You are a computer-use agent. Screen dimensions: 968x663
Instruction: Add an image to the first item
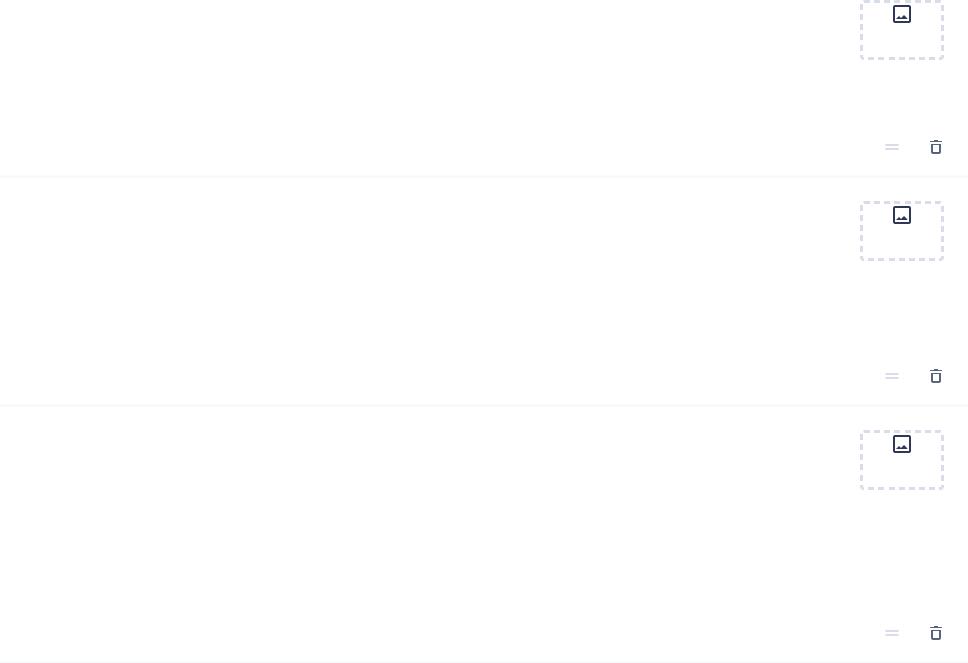click(x=901, y=28)
